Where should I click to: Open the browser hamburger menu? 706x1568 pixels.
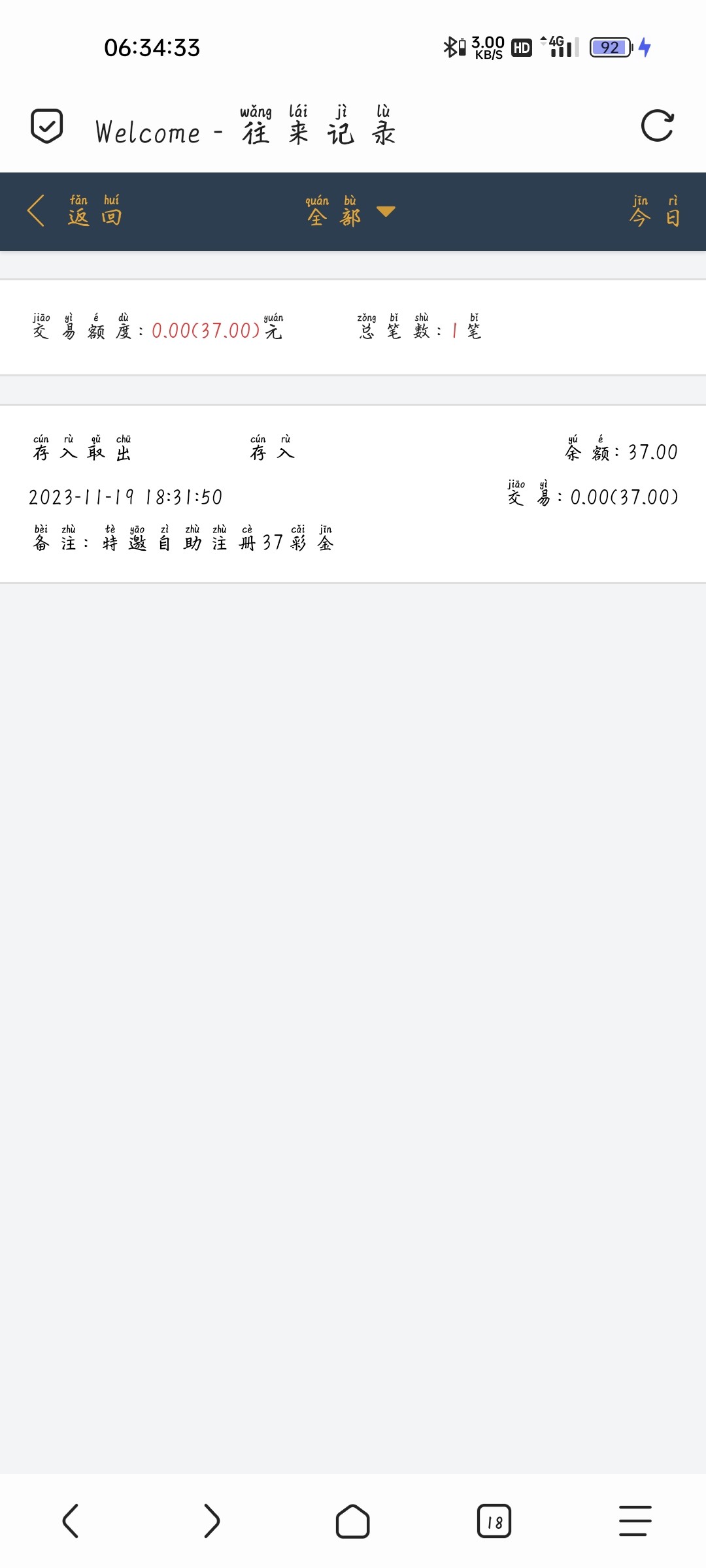pos(635,1521)
